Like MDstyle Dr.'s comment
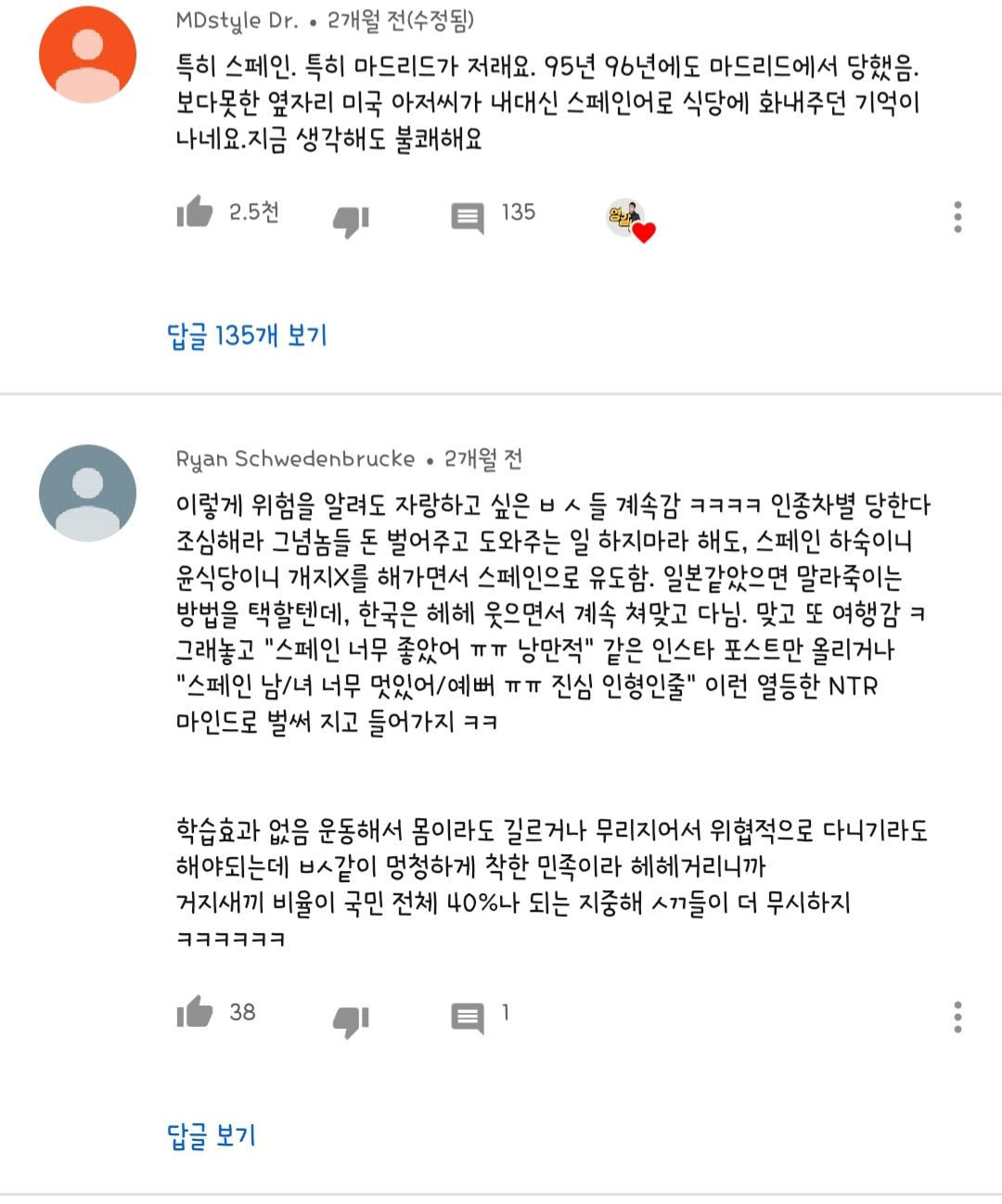 pyautogui.click(x=195, y=212)
